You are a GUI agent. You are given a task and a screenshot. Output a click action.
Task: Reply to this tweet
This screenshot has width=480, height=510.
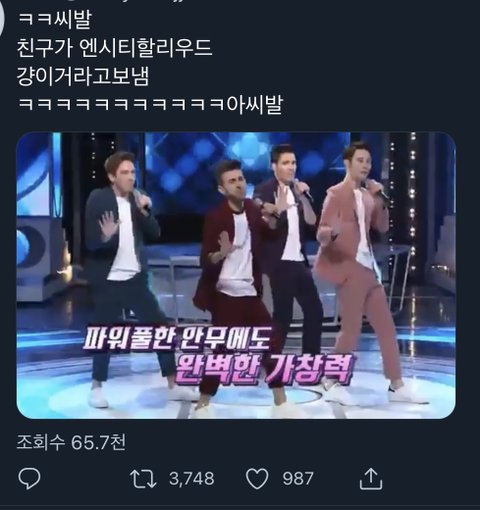(x=29, y=479)
